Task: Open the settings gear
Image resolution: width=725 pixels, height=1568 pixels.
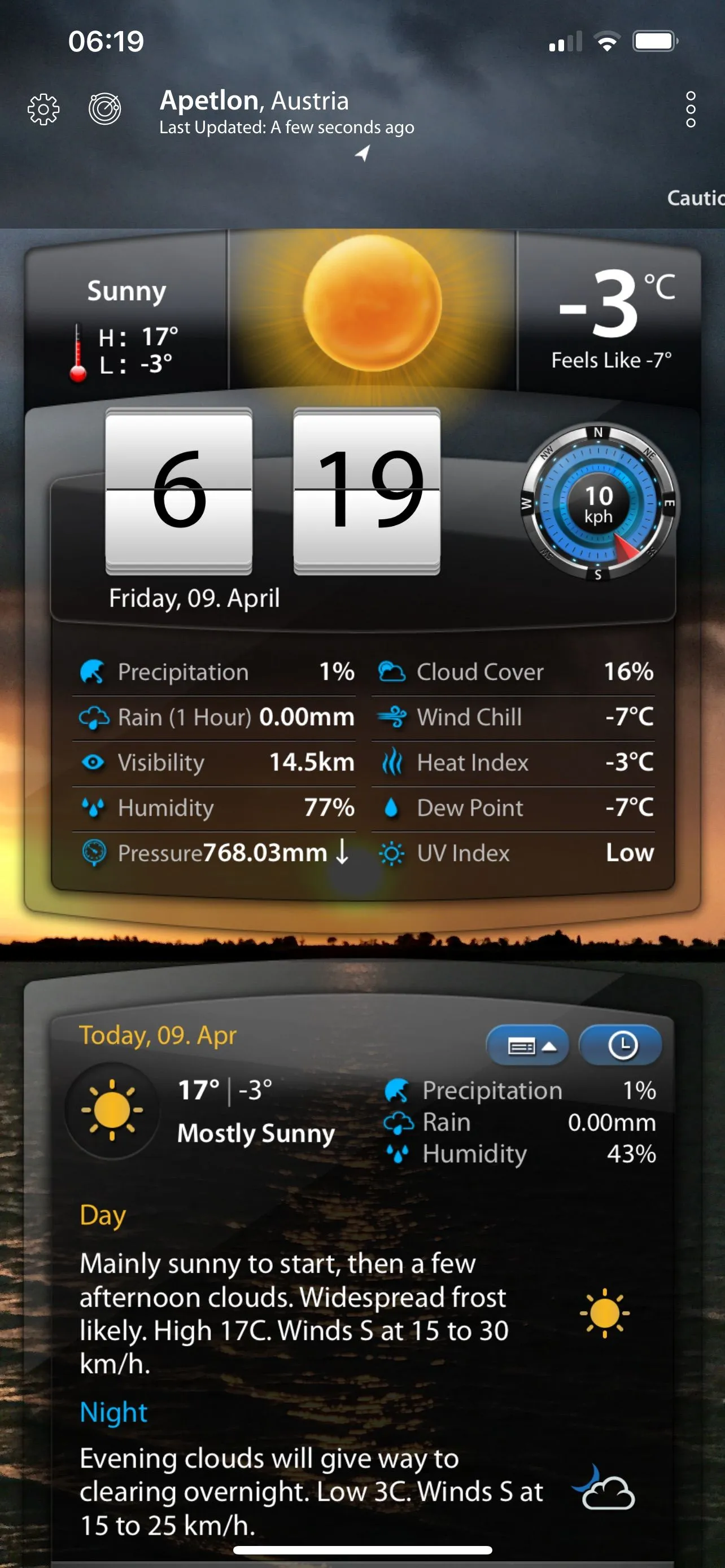Action: [43, 110]
